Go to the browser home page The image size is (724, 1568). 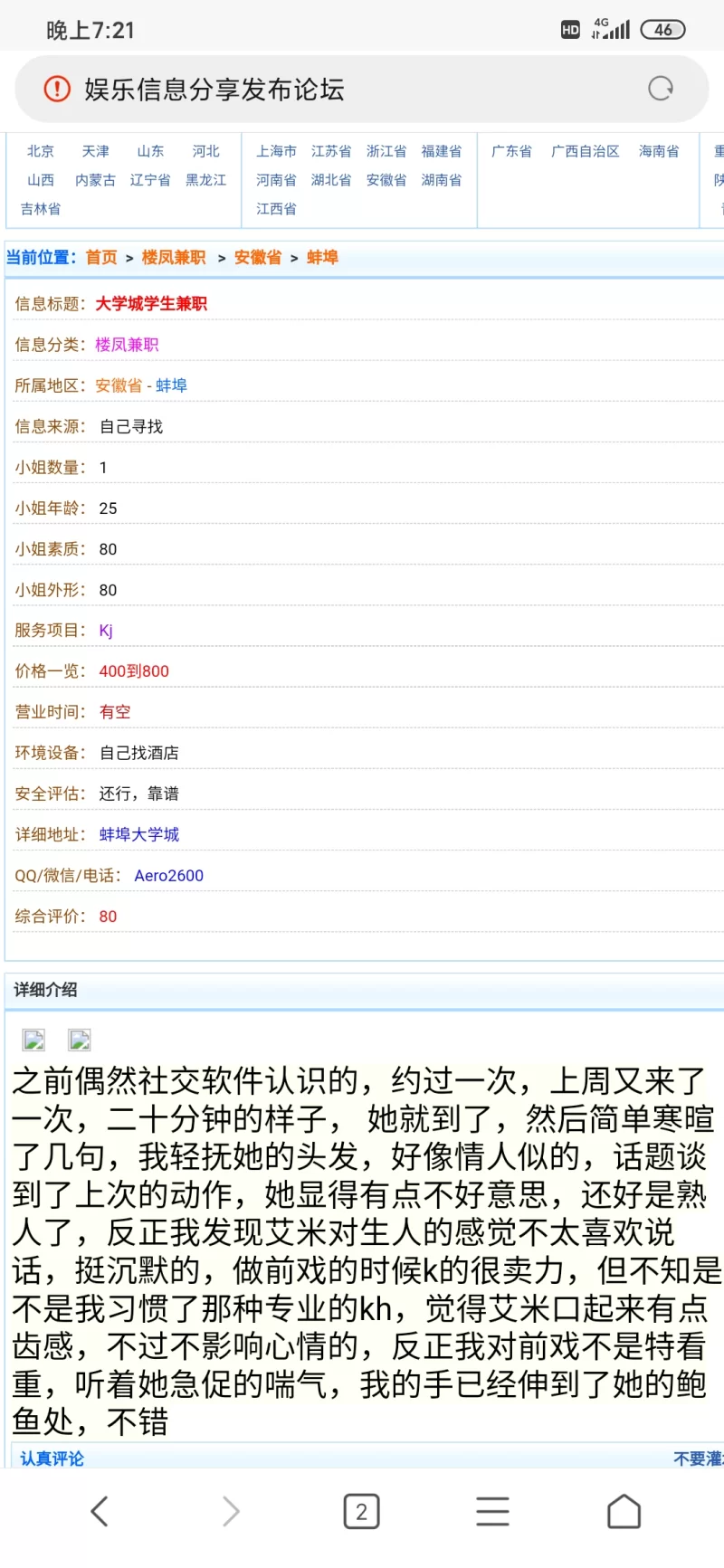[x=624, y=1512]
